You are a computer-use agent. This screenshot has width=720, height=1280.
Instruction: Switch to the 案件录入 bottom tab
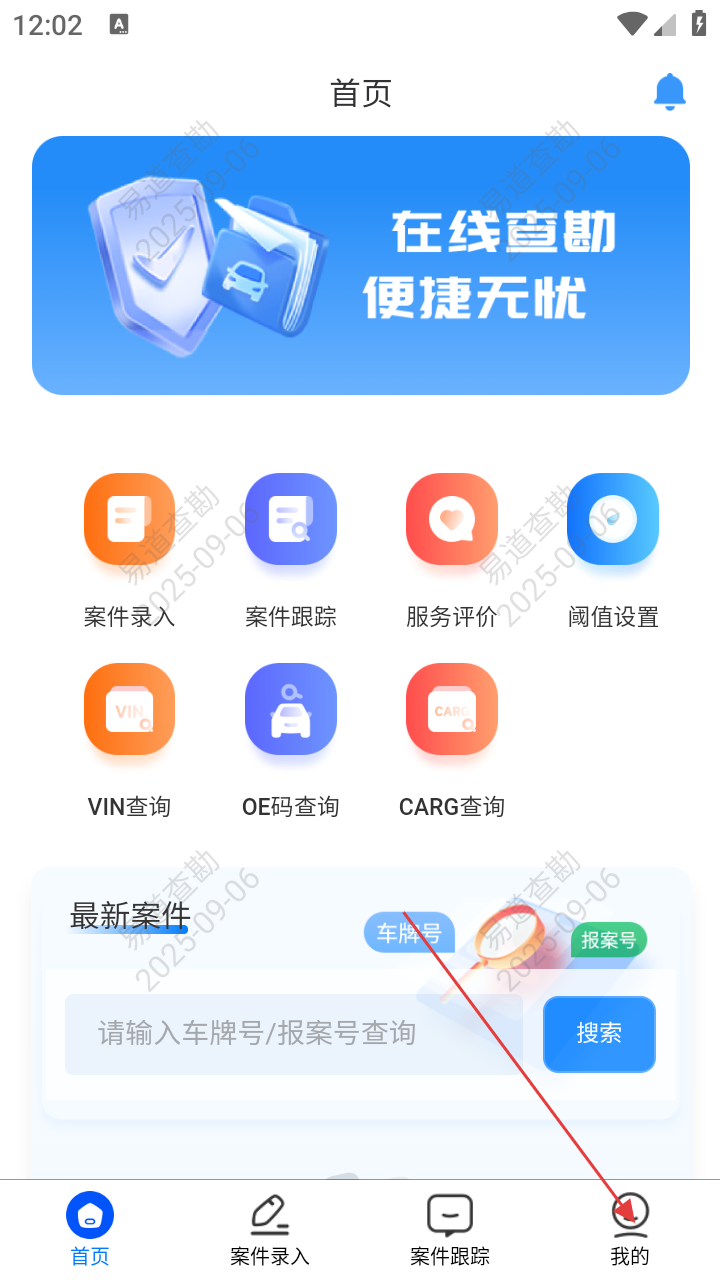click(x=270, y=1230)
